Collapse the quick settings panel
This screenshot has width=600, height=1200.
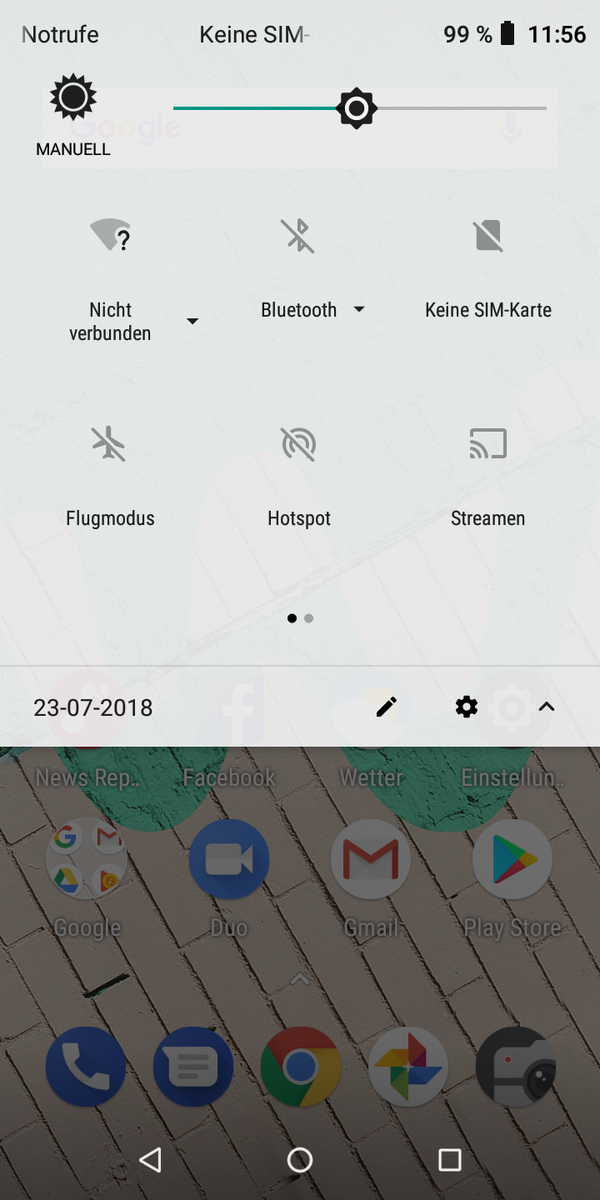[x=546, y=707]
